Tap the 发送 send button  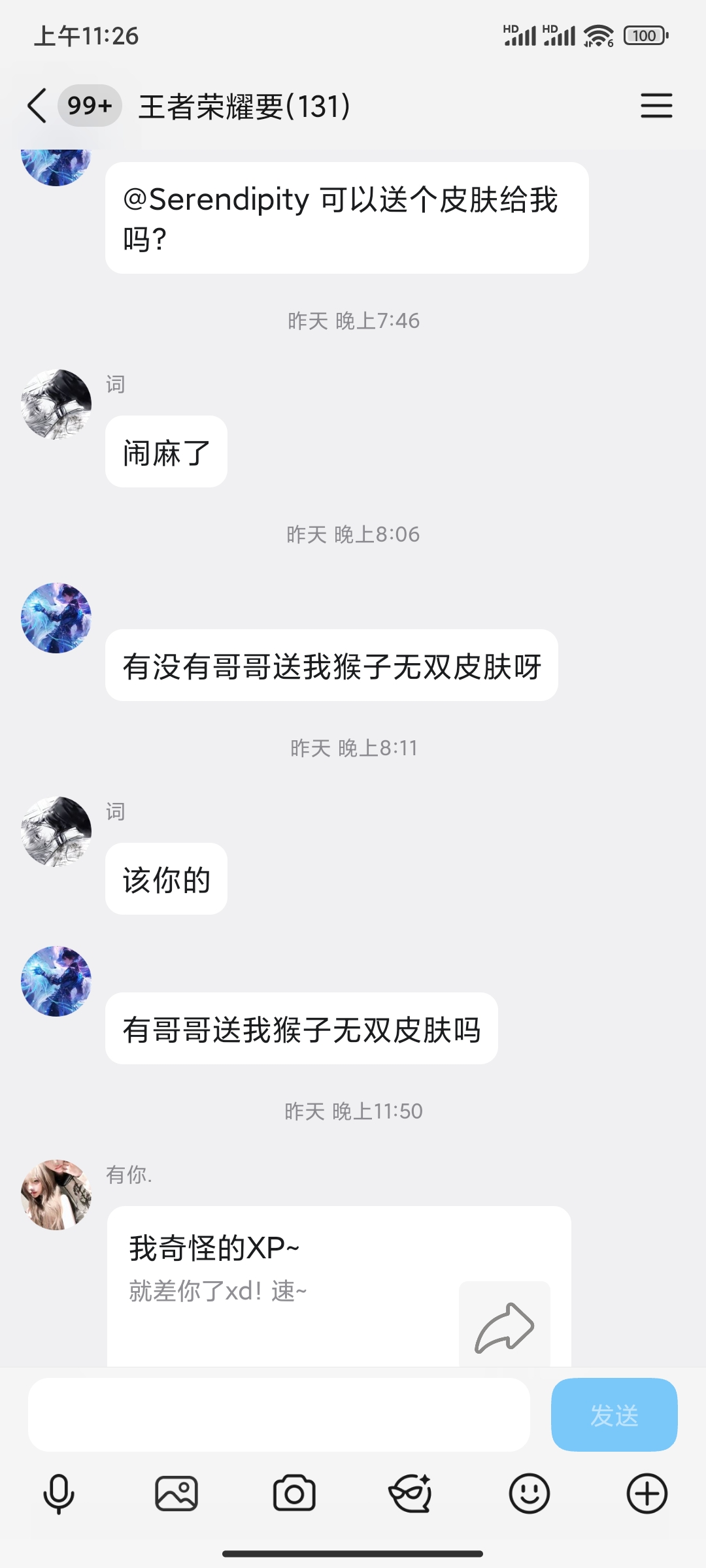click(614, 1415)
